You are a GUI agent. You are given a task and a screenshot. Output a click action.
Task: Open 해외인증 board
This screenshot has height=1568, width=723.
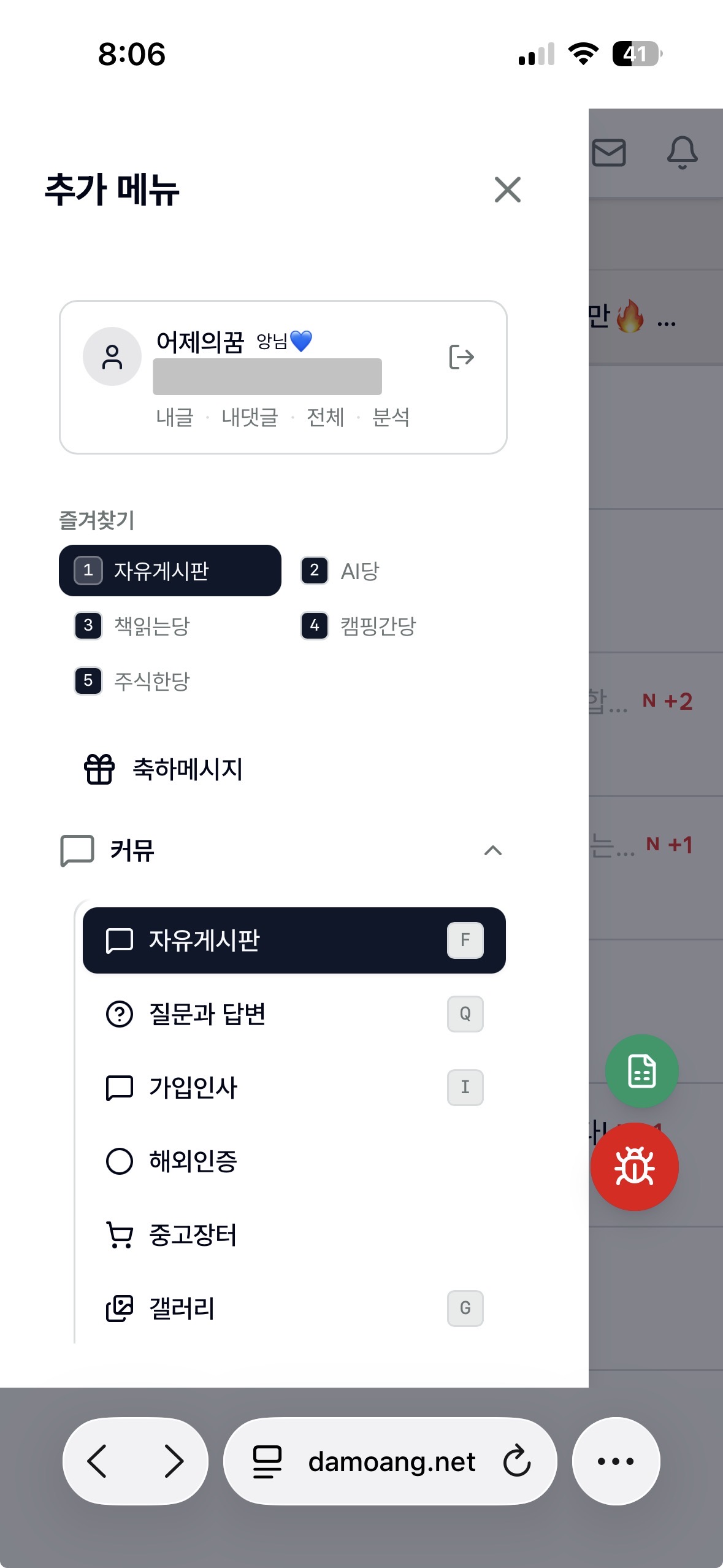pos(294,1161)
